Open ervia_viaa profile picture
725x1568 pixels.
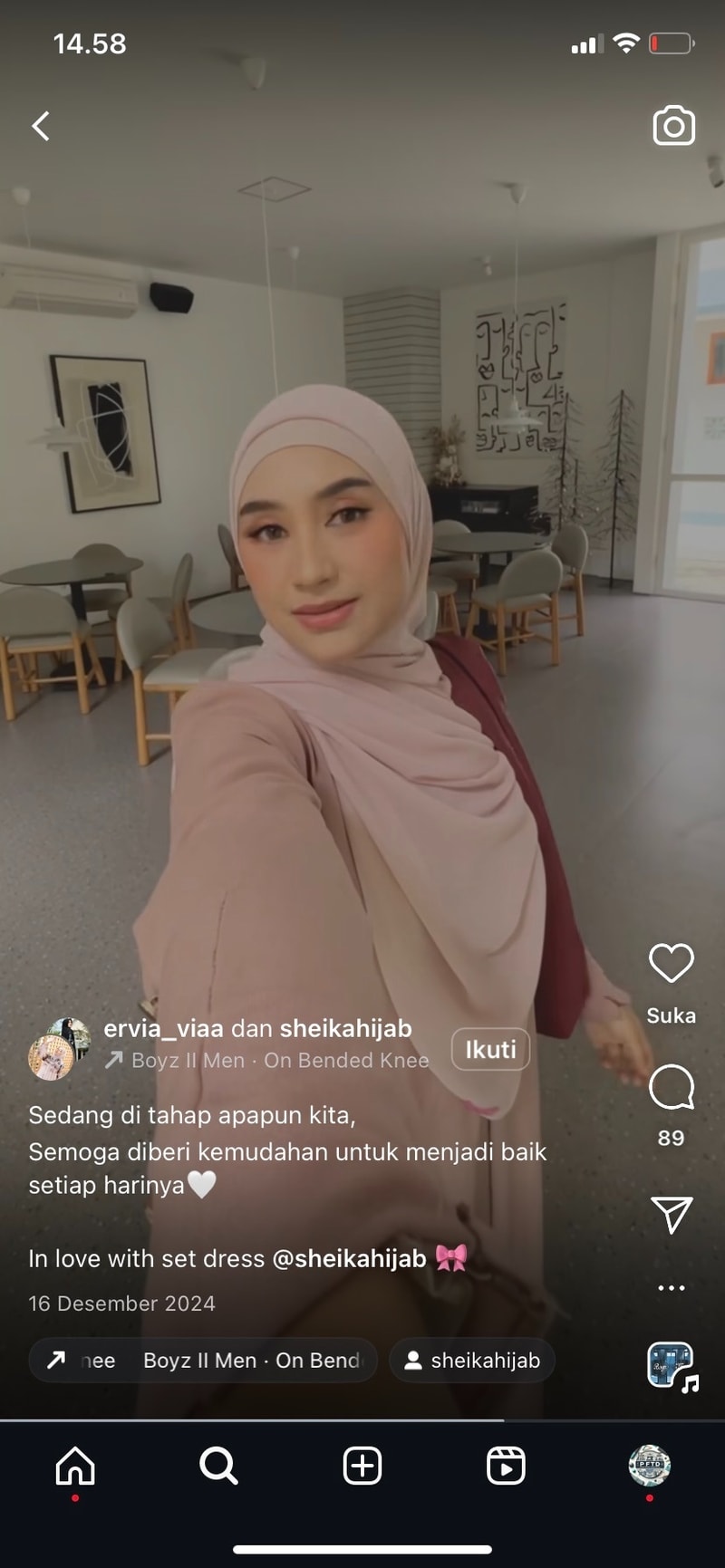click(59, 1048)
